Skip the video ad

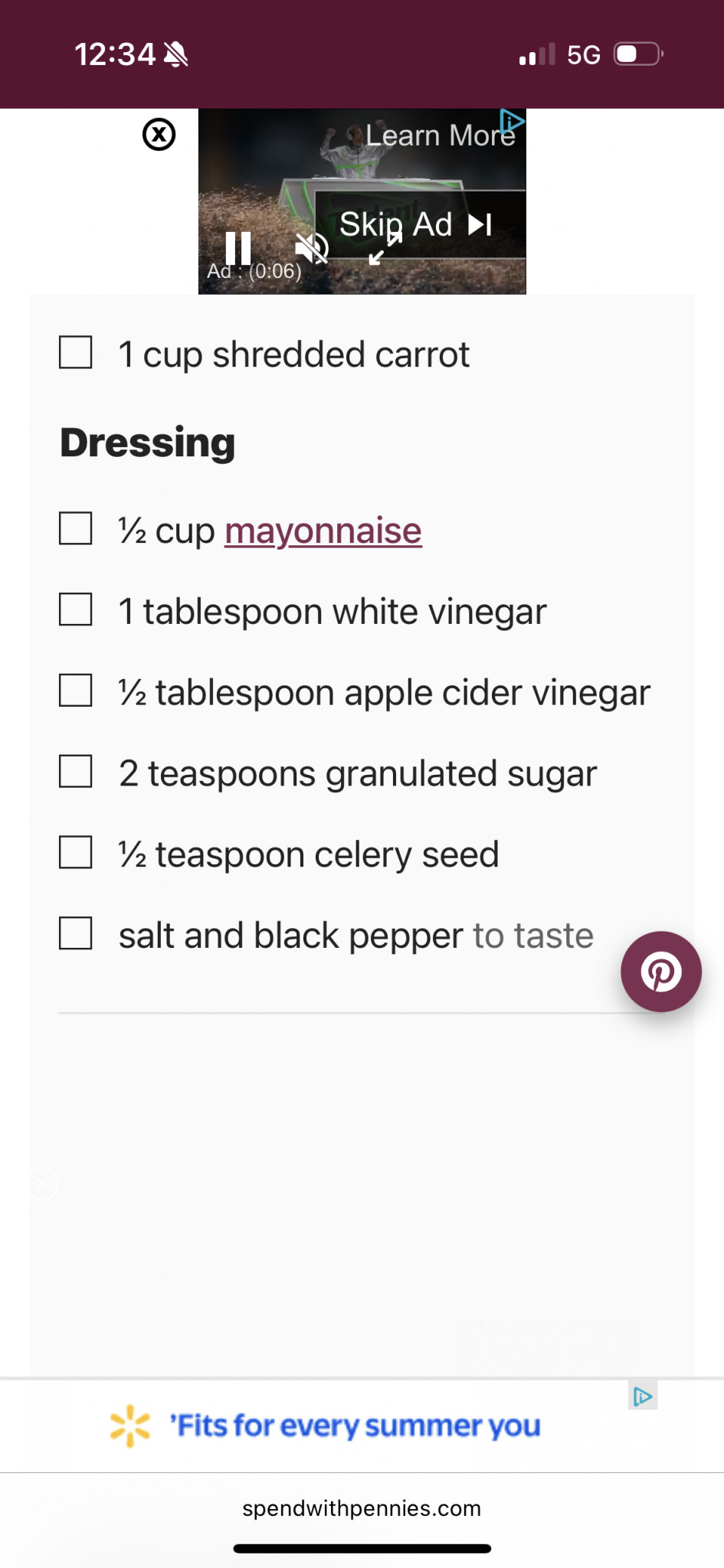(416, 224)
